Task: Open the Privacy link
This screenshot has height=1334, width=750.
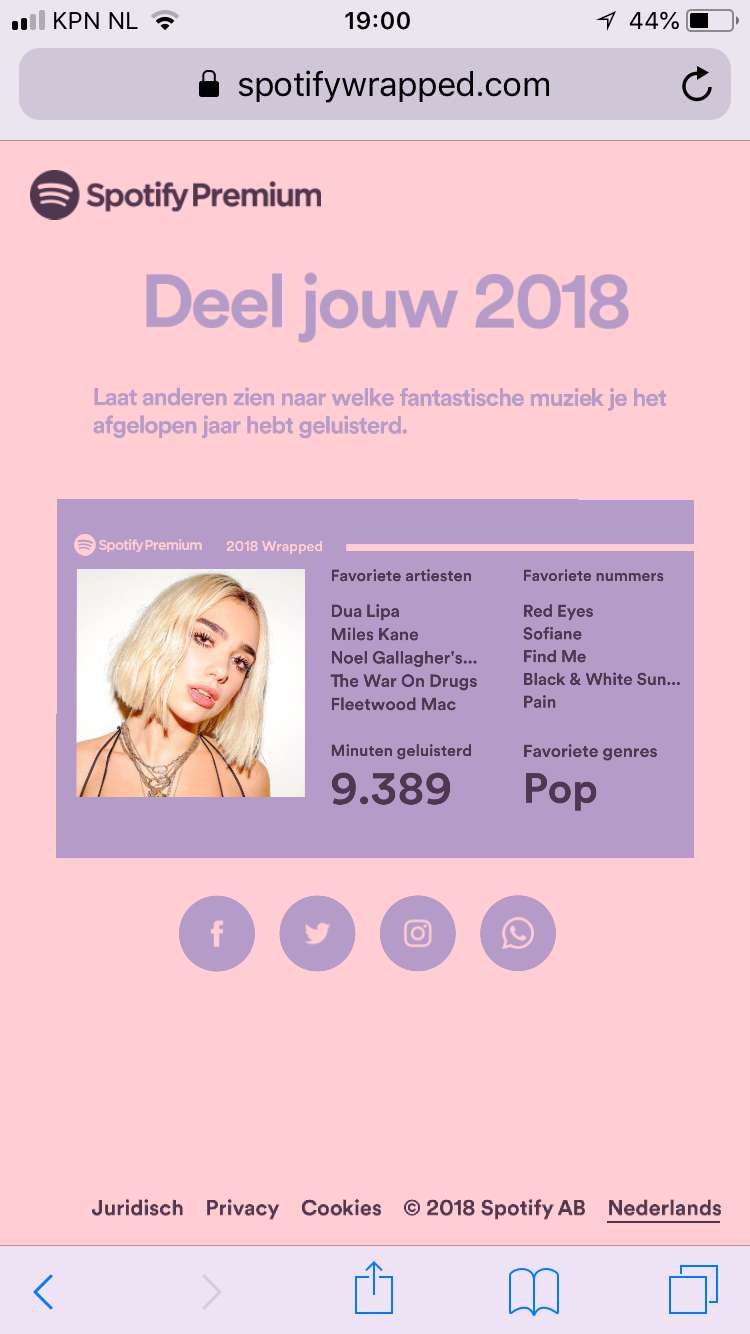Action: click(242, 1208)
